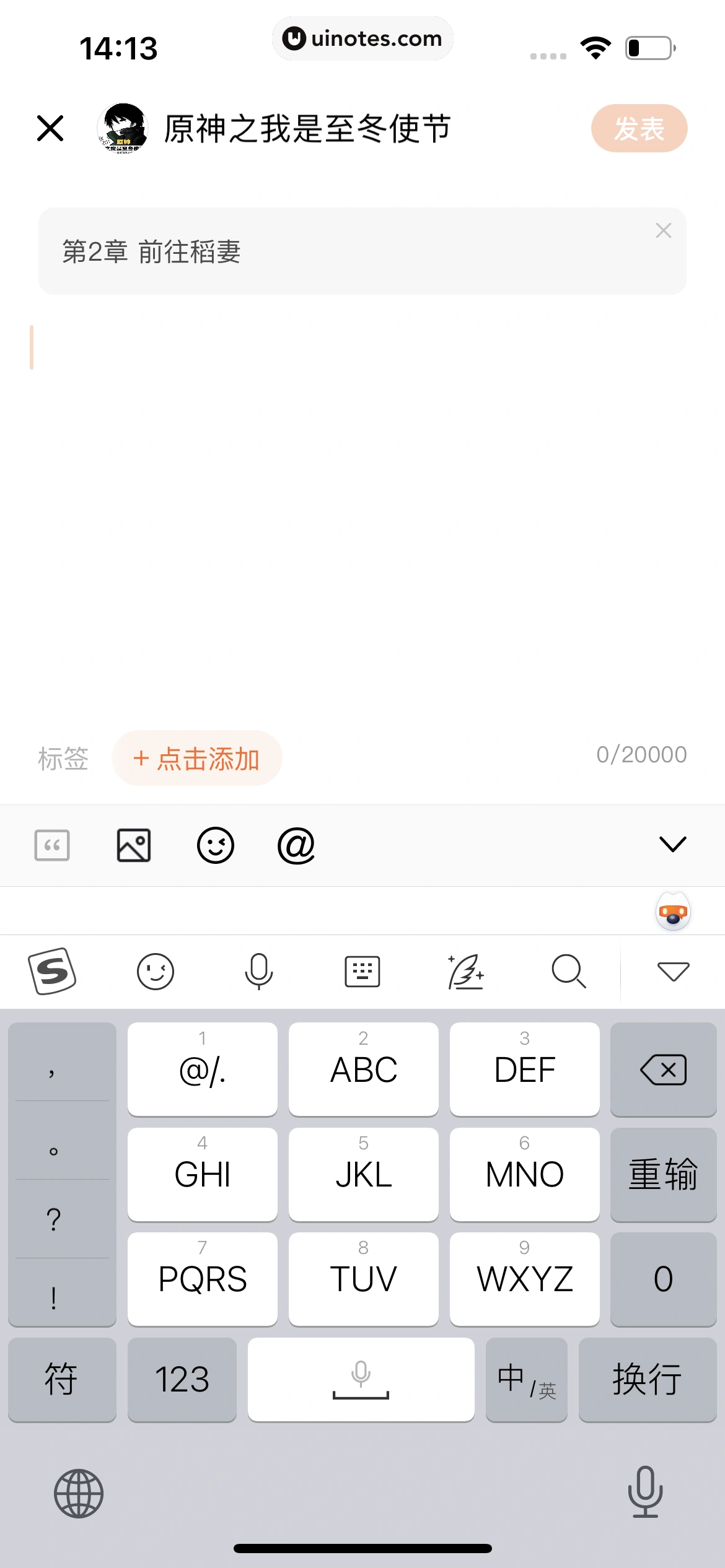Open the Sogou keyboard menu logo
The width and height of the screenshot is (725, 1568).
53,971
